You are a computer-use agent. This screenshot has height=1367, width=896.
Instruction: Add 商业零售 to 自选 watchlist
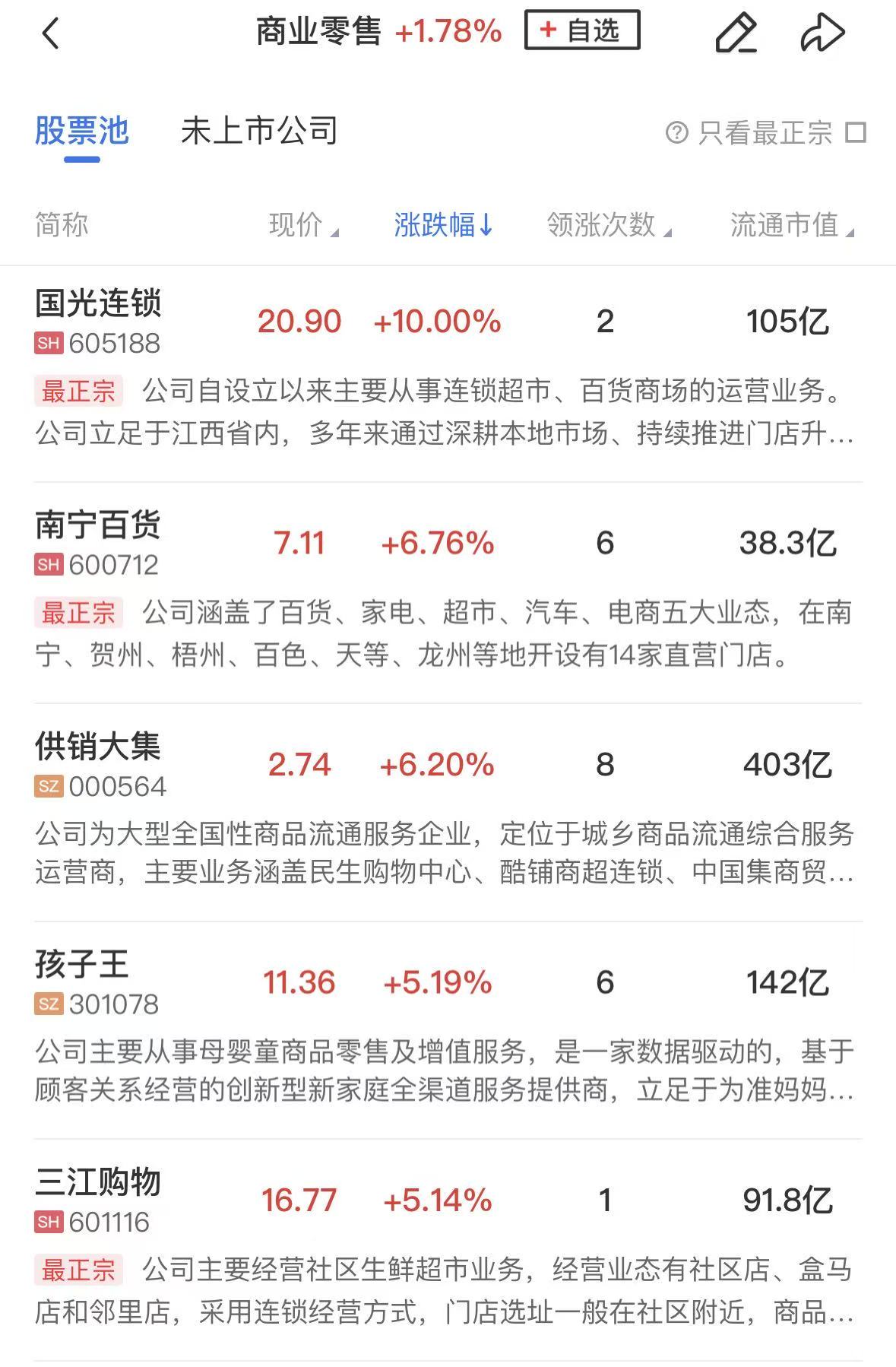[581, 30]
